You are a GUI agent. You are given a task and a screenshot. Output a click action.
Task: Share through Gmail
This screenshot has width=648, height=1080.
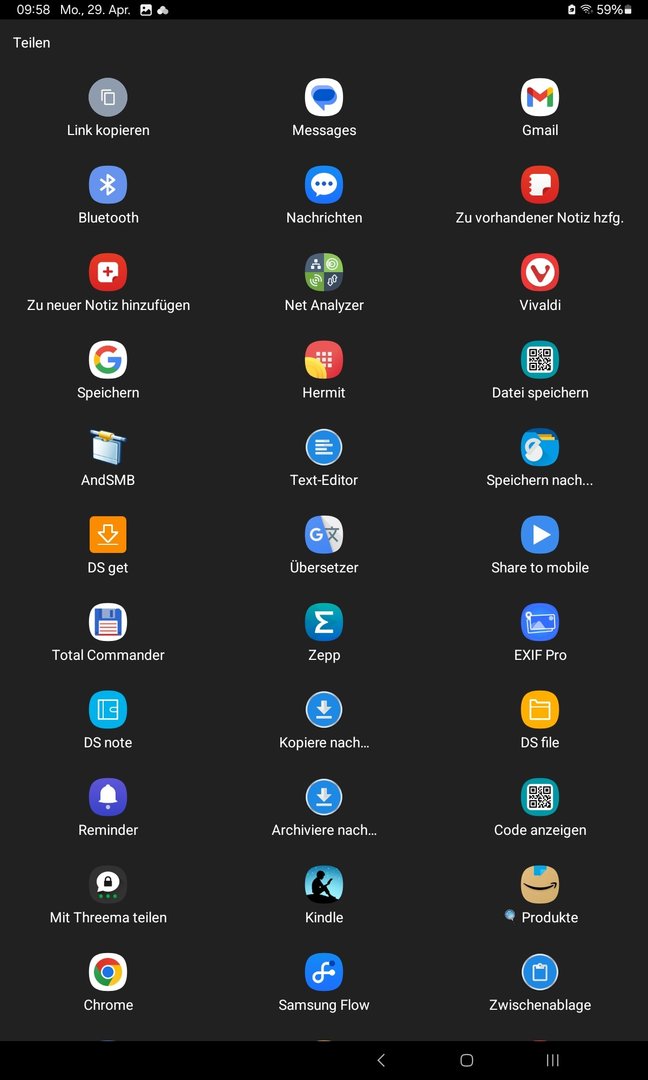coord(540,98)
